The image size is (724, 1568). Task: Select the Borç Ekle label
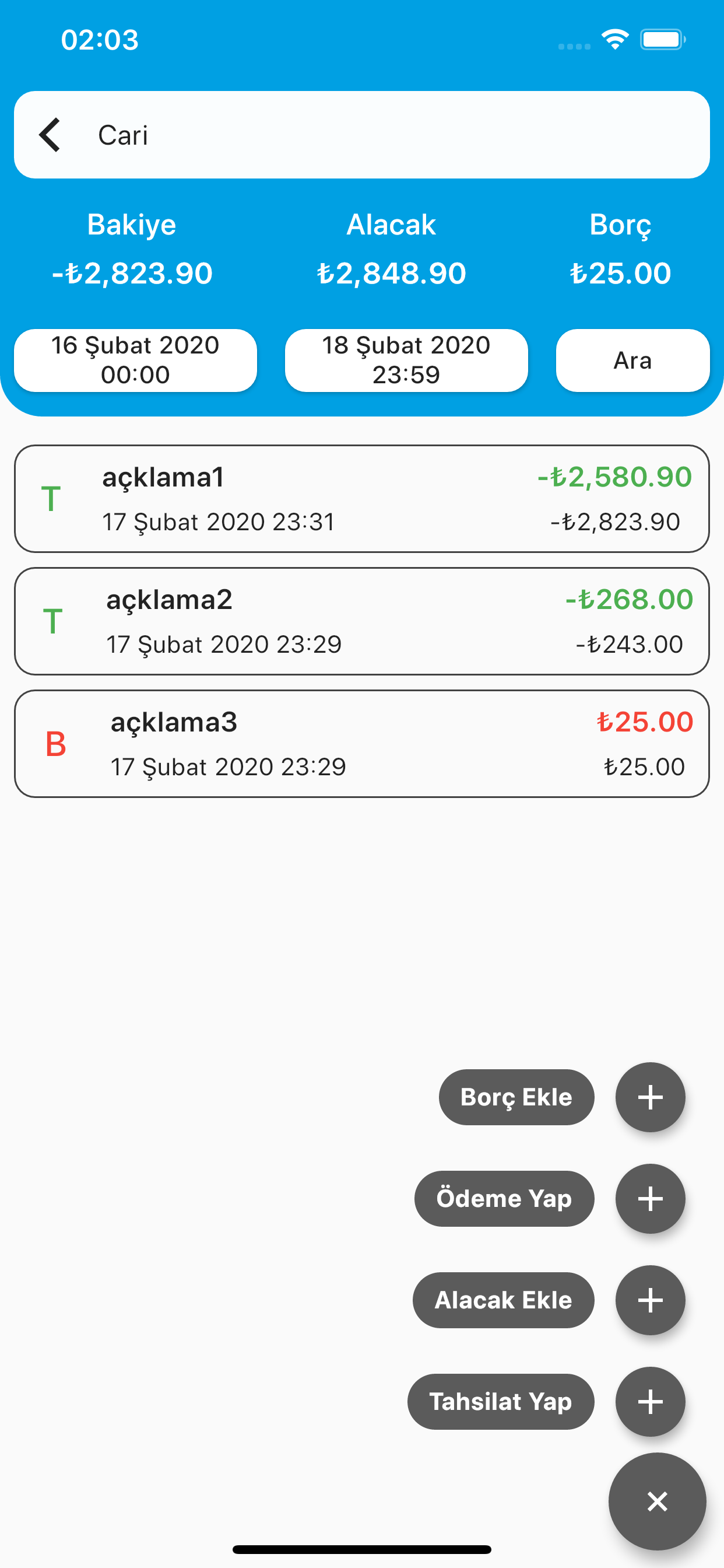[516, 1097]
